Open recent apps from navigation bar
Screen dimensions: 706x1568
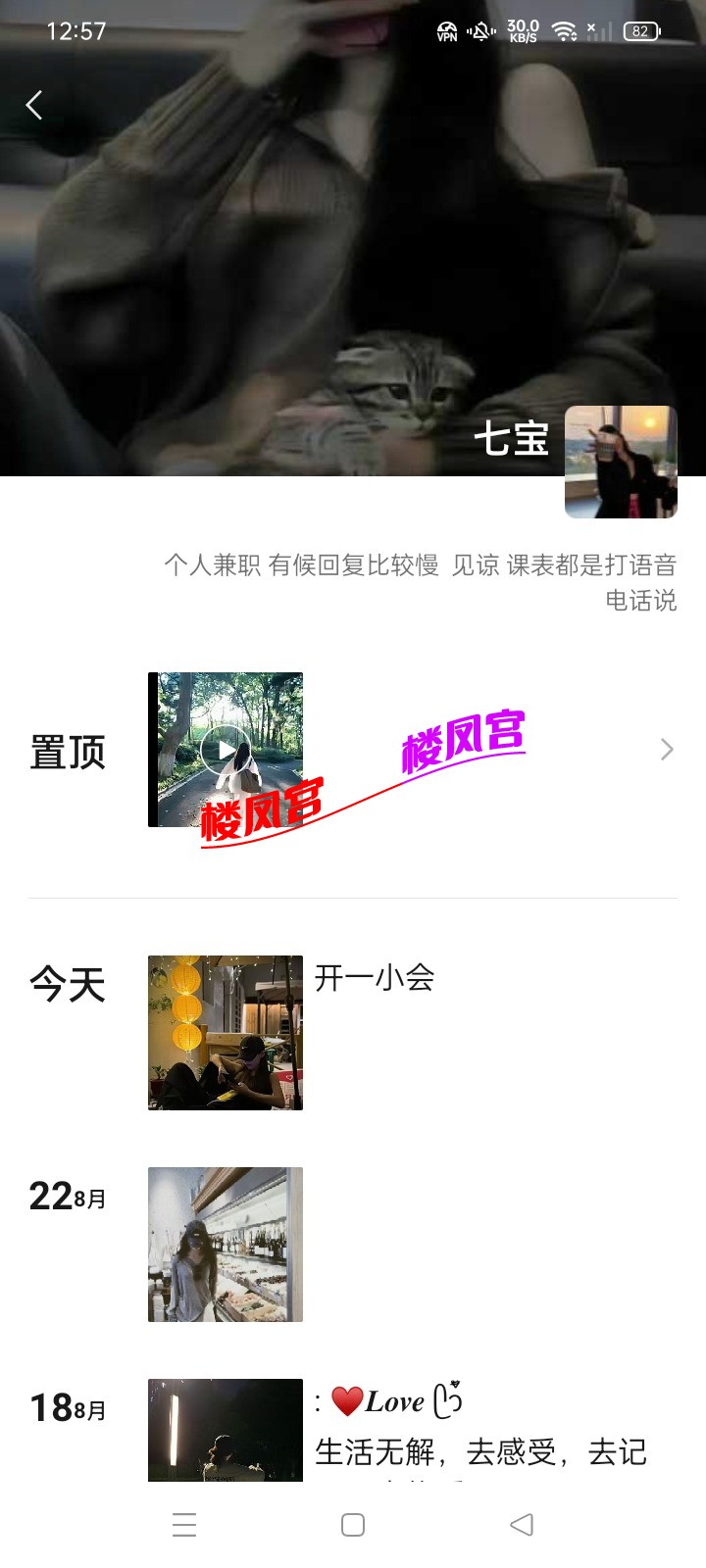click(184, 1525)
